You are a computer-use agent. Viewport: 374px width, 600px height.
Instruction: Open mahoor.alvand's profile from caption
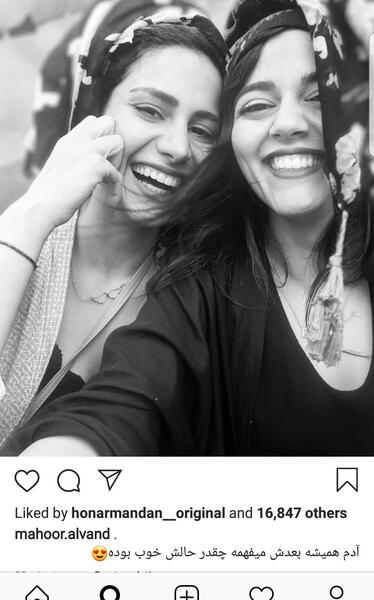click(x=62, y=534)
